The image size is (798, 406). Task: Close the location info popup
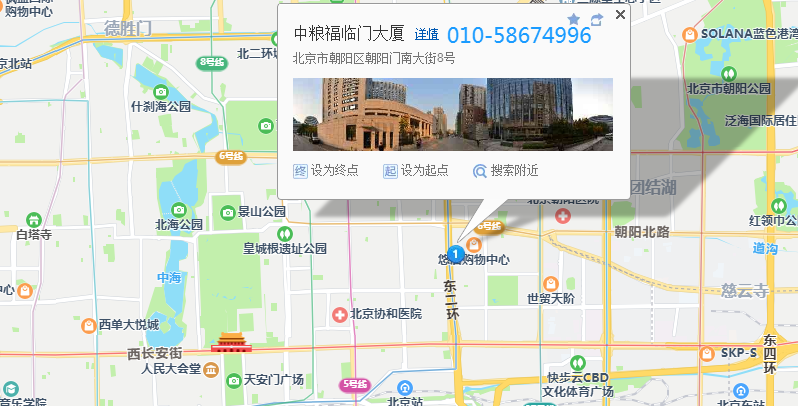(x=620, y=15)
